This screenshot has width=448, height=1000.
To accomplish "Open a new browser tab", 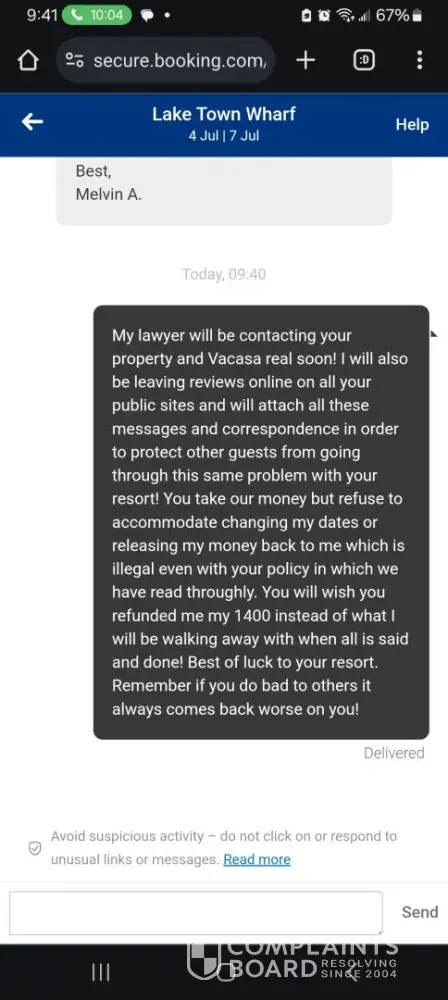I will click(306, 61).
